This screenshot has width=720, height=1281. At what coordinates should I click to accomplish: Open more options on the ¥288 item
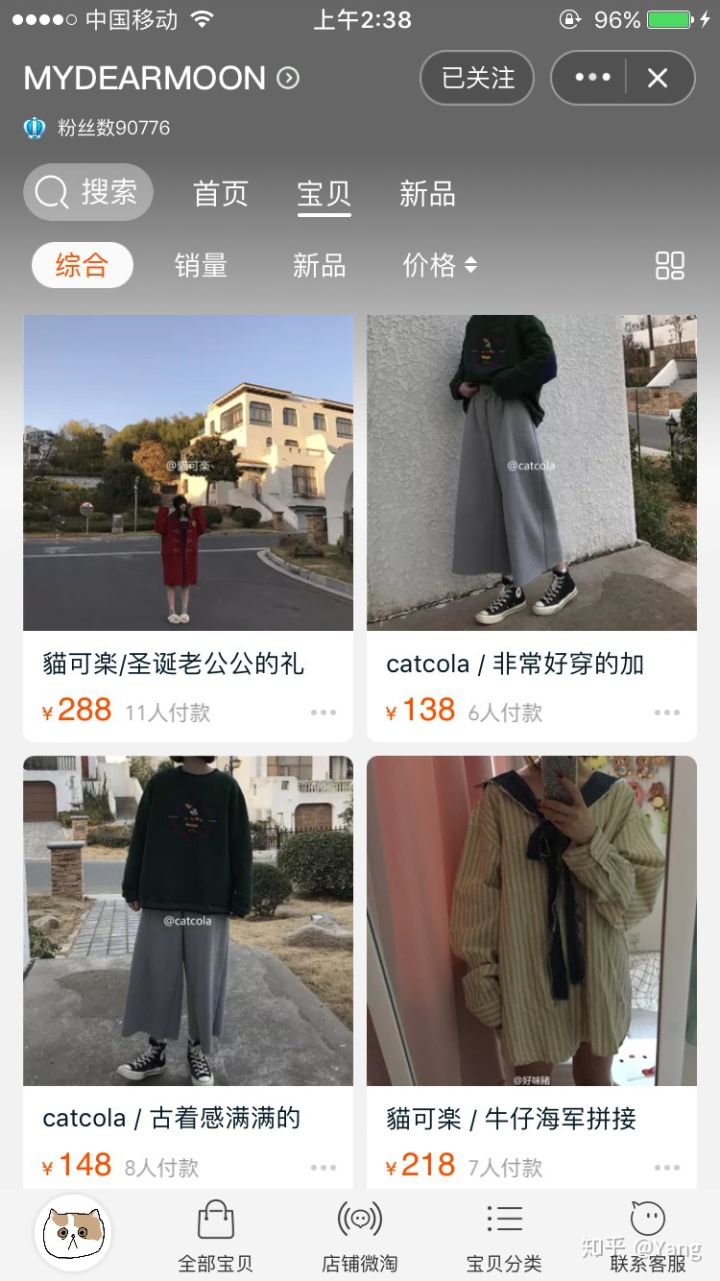pyautogui.click(x=323, y=713)
